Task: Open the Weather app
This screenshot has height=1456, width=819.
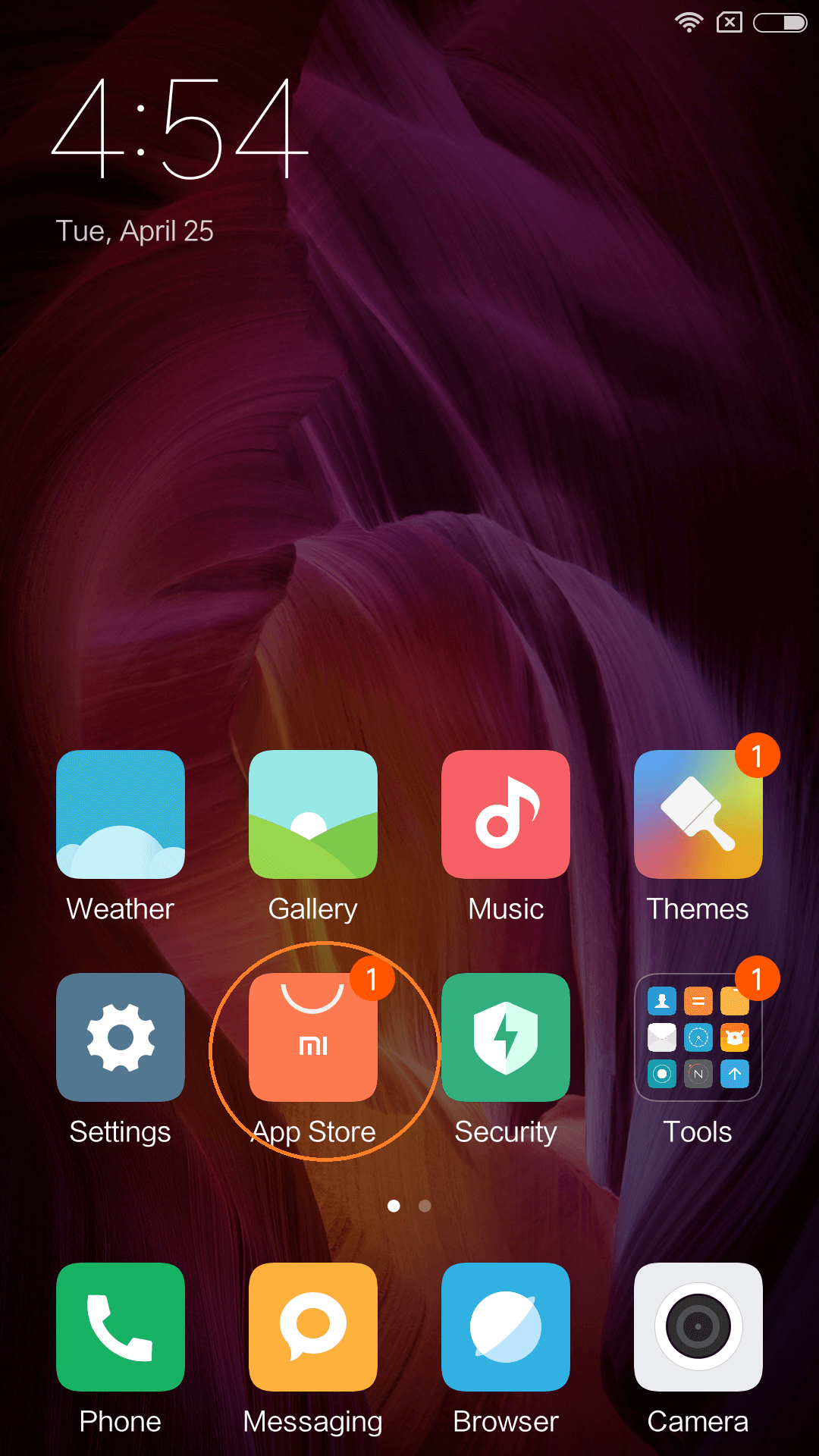Action: pyautogui.click(x=121, y=814)
